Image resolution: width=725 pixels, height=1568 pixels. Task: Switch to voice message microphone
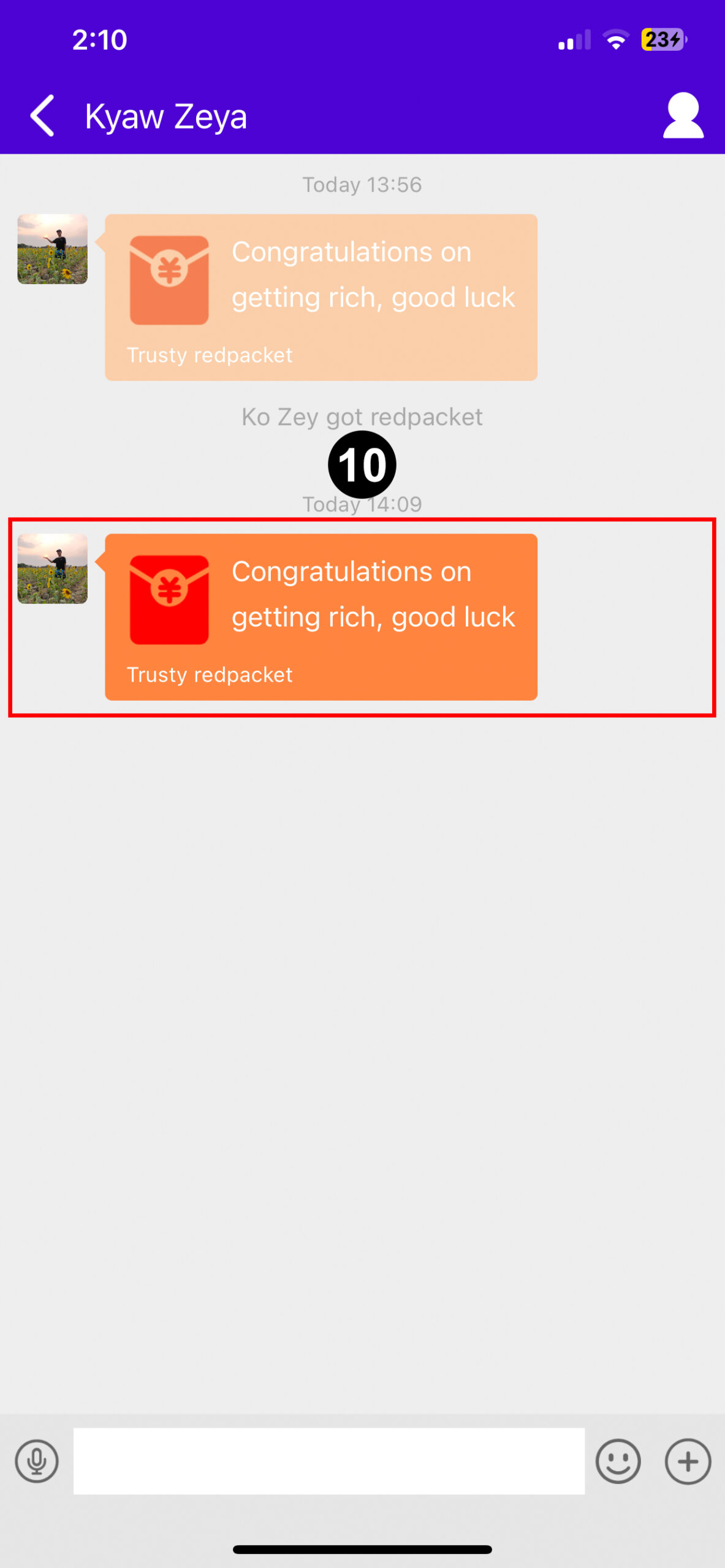tap(37, 1461)
